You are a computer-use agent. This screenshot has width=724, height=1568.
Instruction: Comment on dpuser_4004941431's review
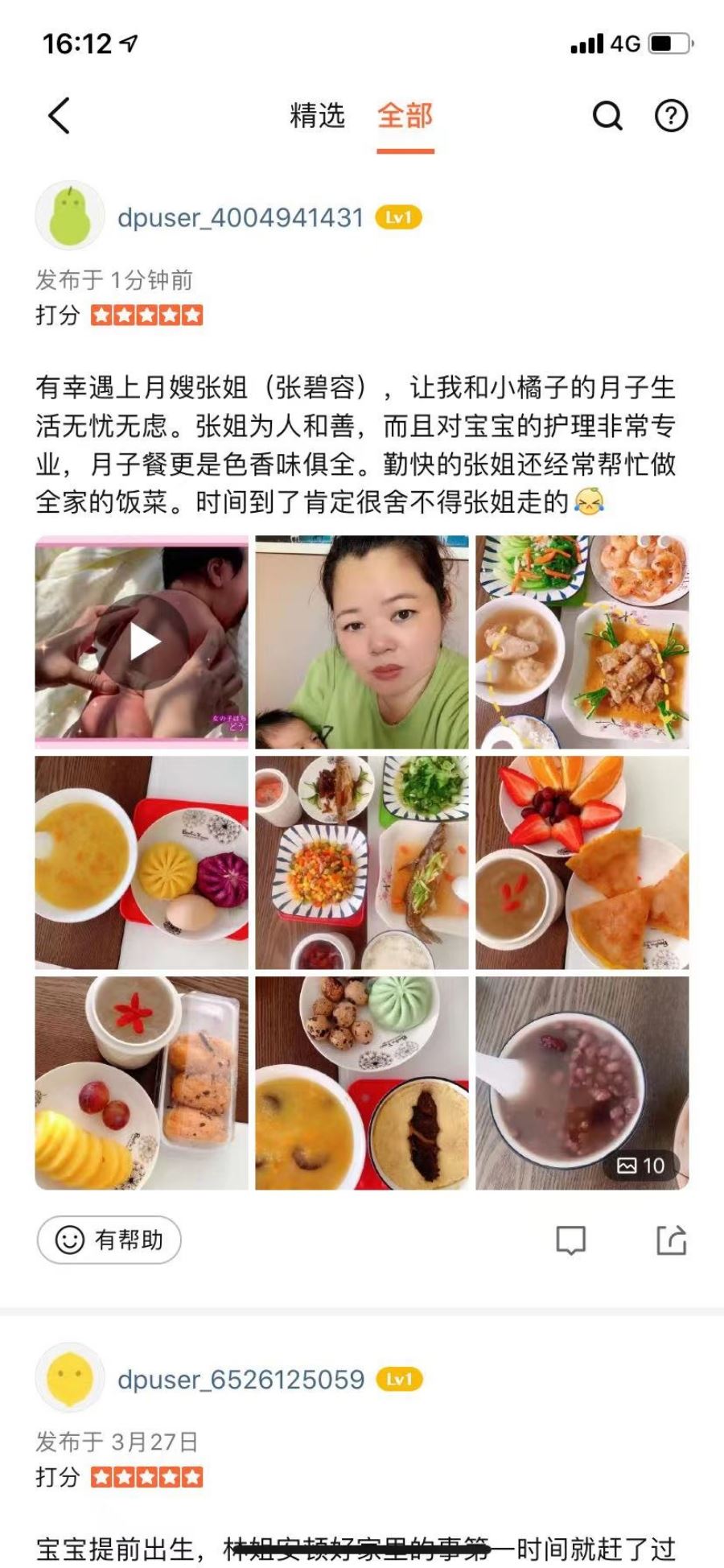570,1240
